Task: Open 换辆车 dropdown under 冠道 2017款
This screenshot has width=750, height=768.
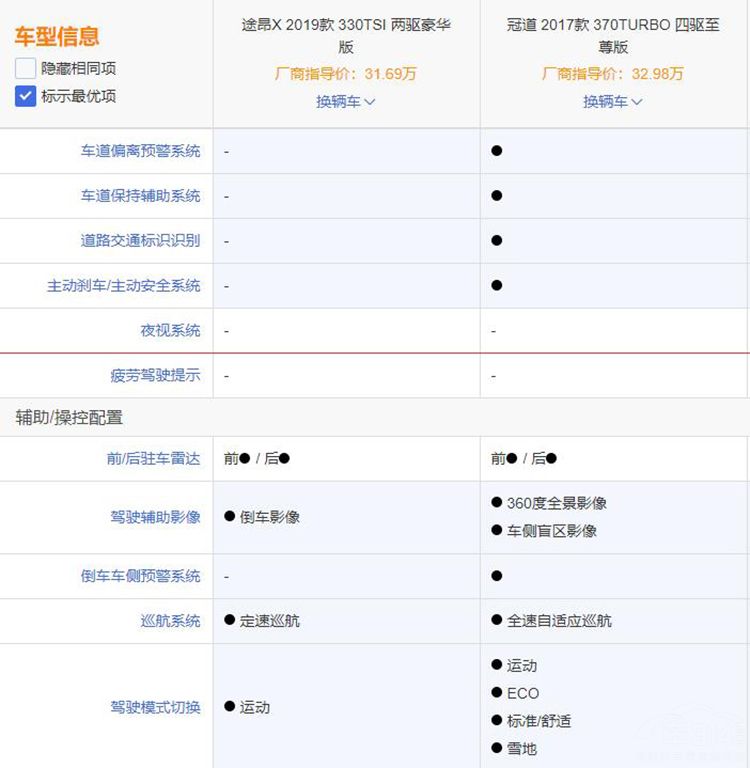Action: pos(613,101)
